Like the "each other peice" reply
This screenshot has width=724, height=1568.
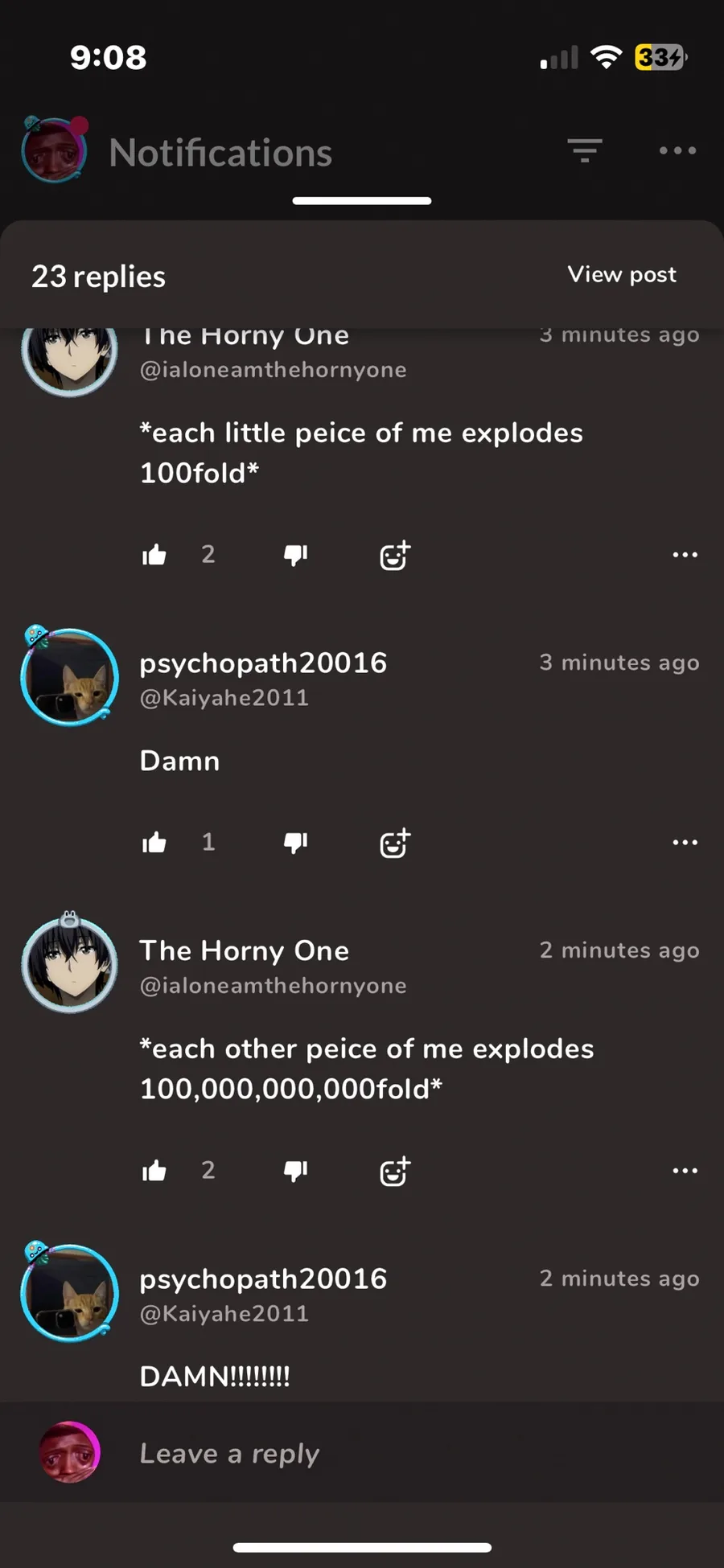[x=154, y=1171]
